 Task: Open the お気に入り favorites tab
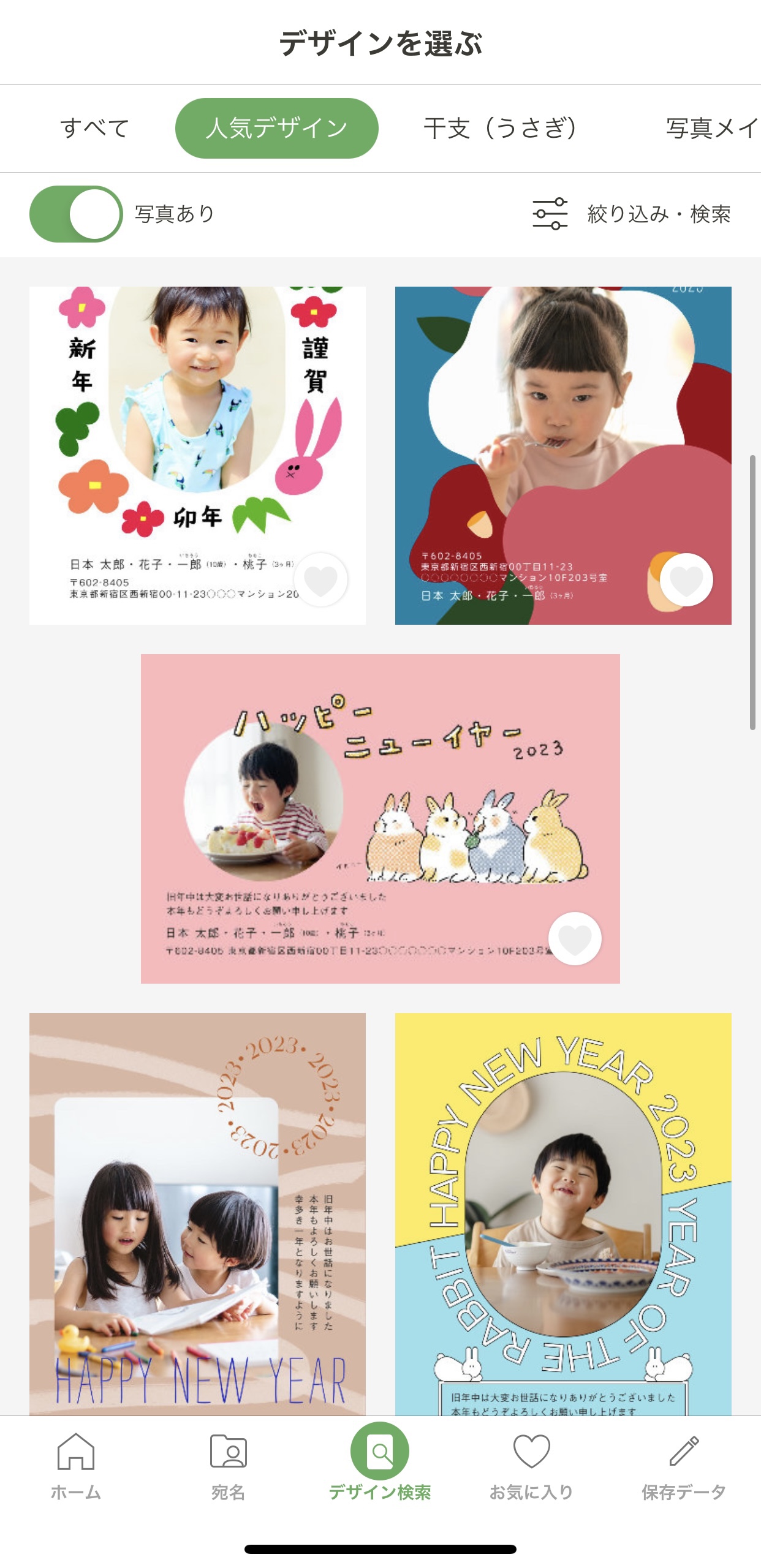pyautogui.click(x=531, y=1464)
